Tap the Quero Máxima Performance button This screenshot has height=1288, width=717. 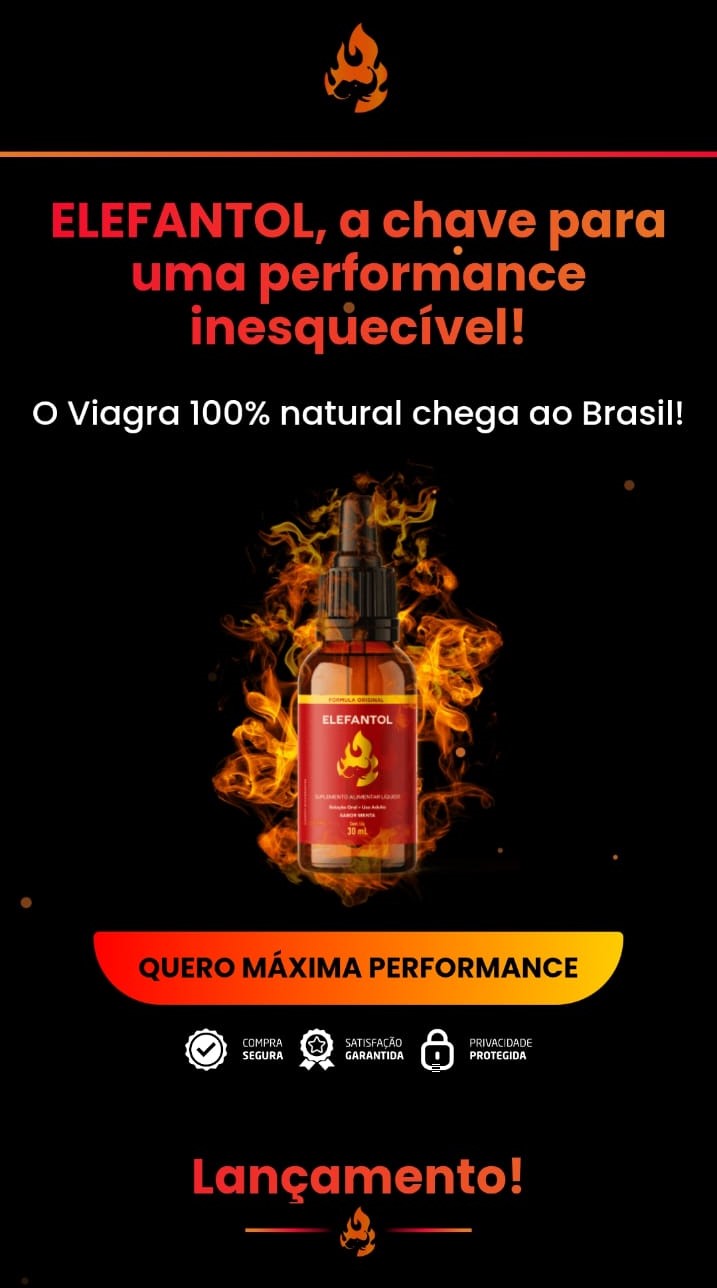[358, 967]
